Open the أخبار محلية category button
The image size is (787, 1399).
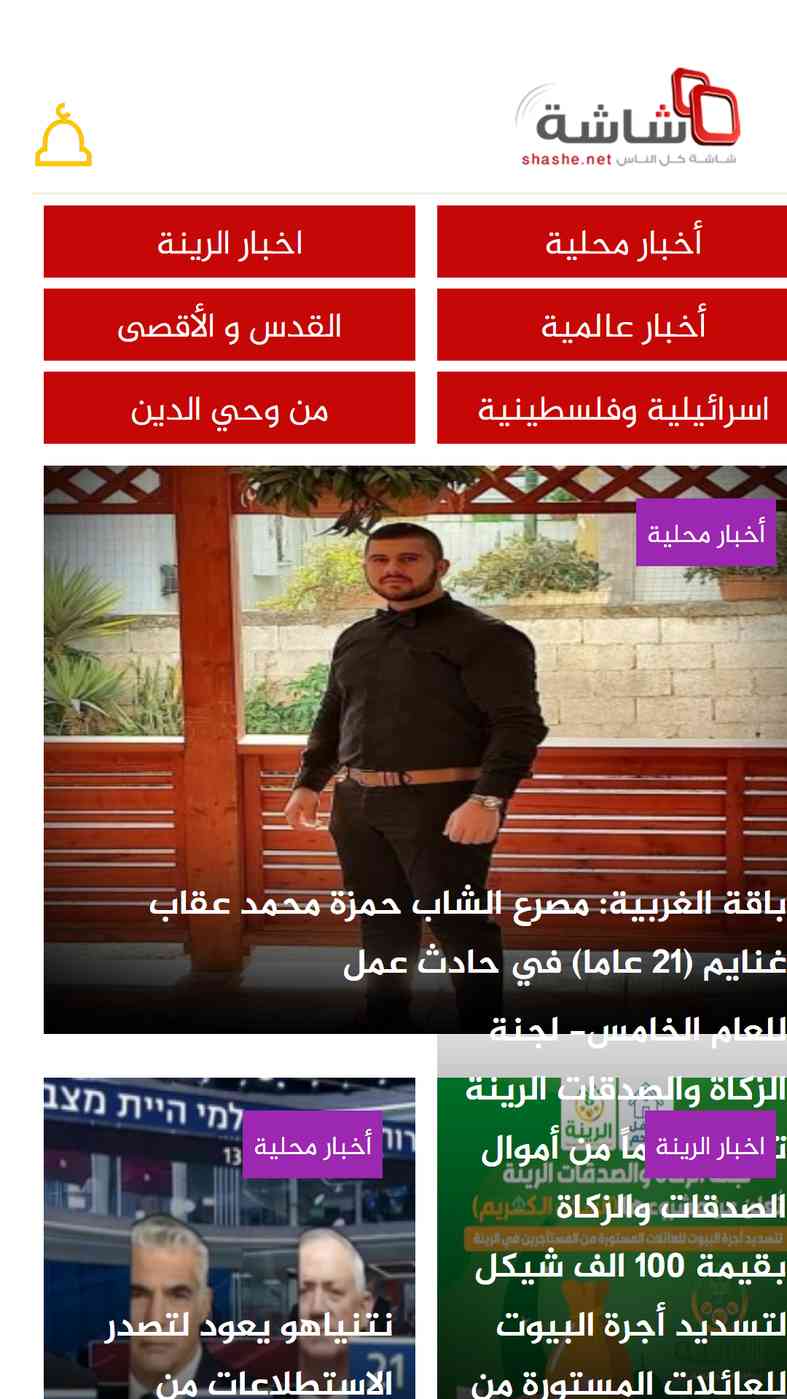(x=612, y=242)
